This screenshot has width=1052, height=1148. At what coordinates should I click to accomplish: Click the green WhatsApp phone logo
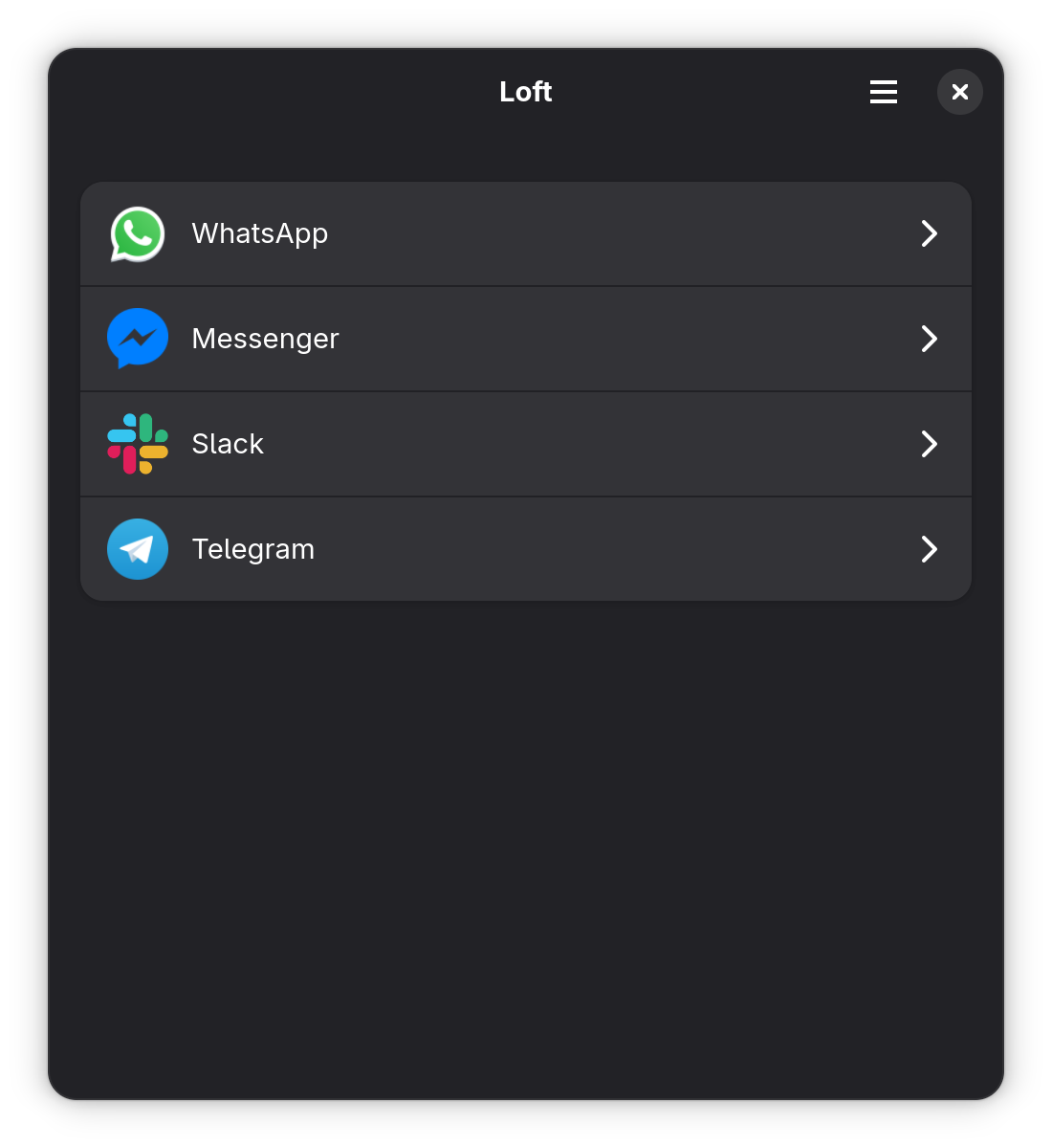(137, 233)
